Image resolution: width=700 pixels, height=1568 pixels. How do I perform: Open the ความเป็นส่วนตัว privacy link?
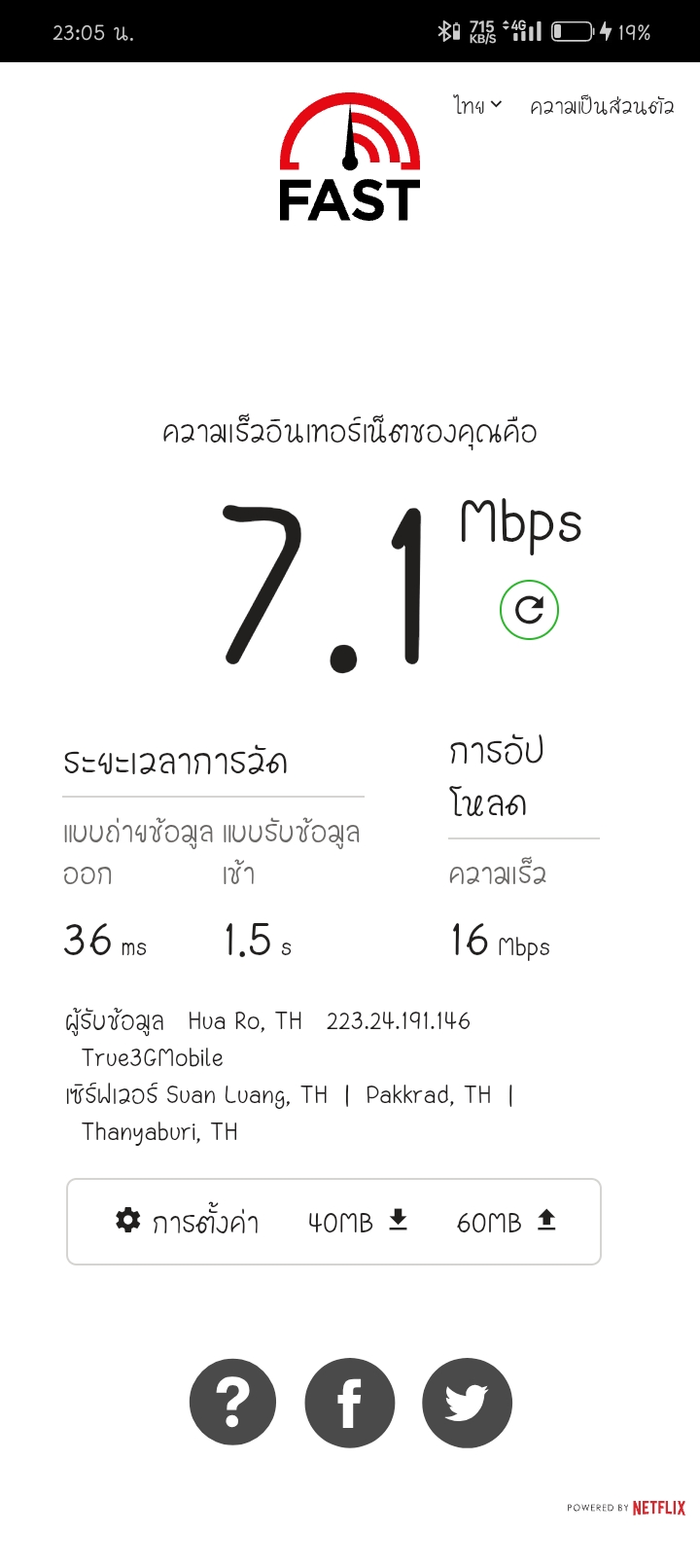point(601,106)
